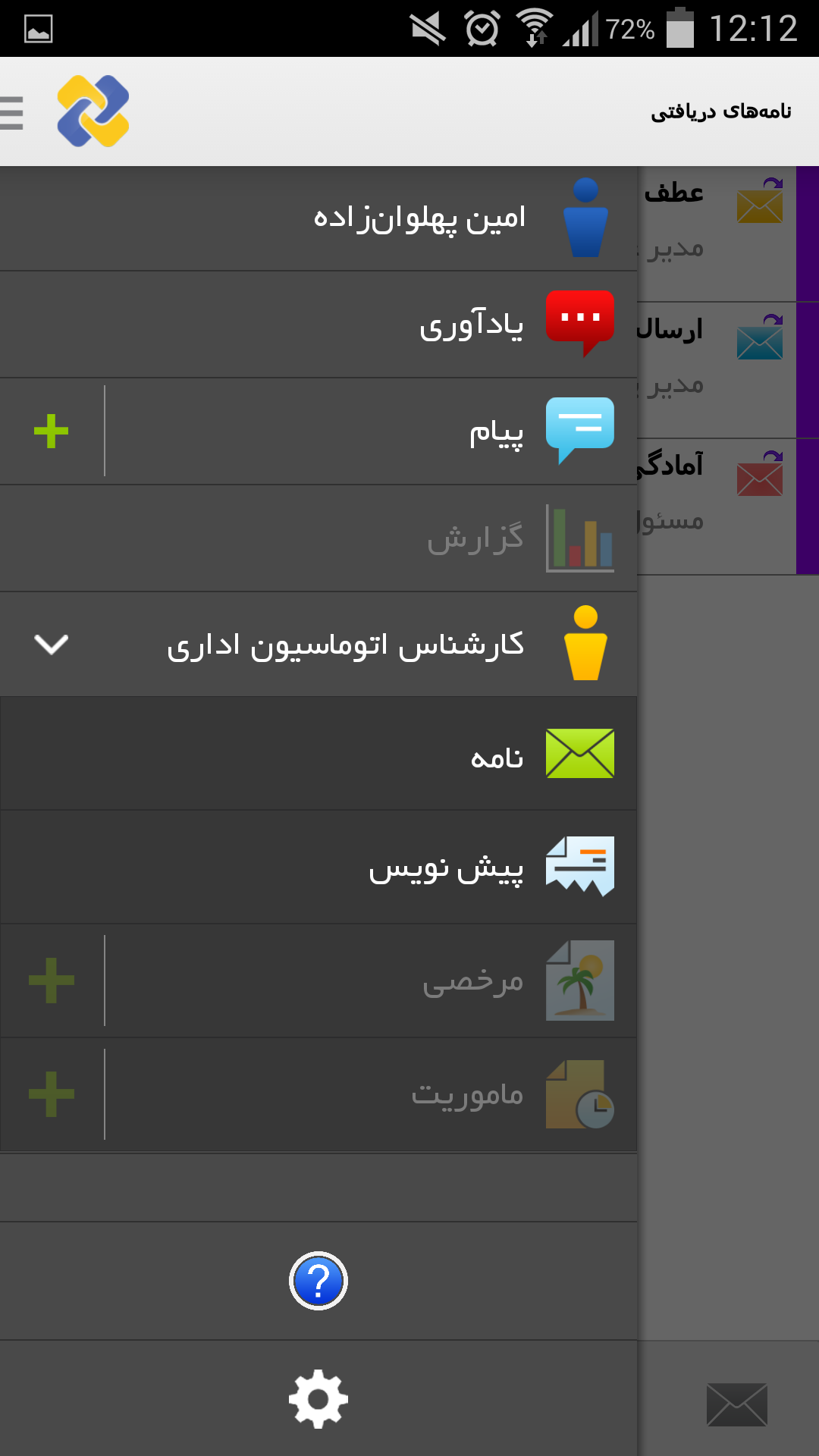Click the مرخصی palm tree leave icon
819x1456 pixels.
[579, 979]
